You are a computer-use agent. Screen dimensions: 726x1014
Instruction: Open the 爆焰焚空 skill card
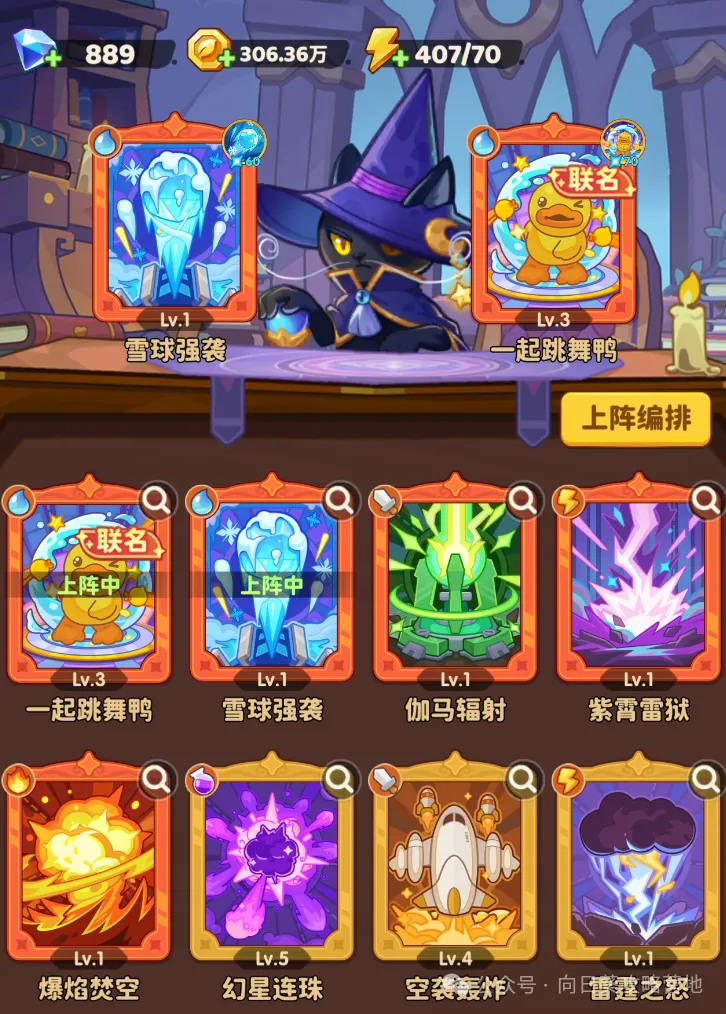tap(88, 865)
